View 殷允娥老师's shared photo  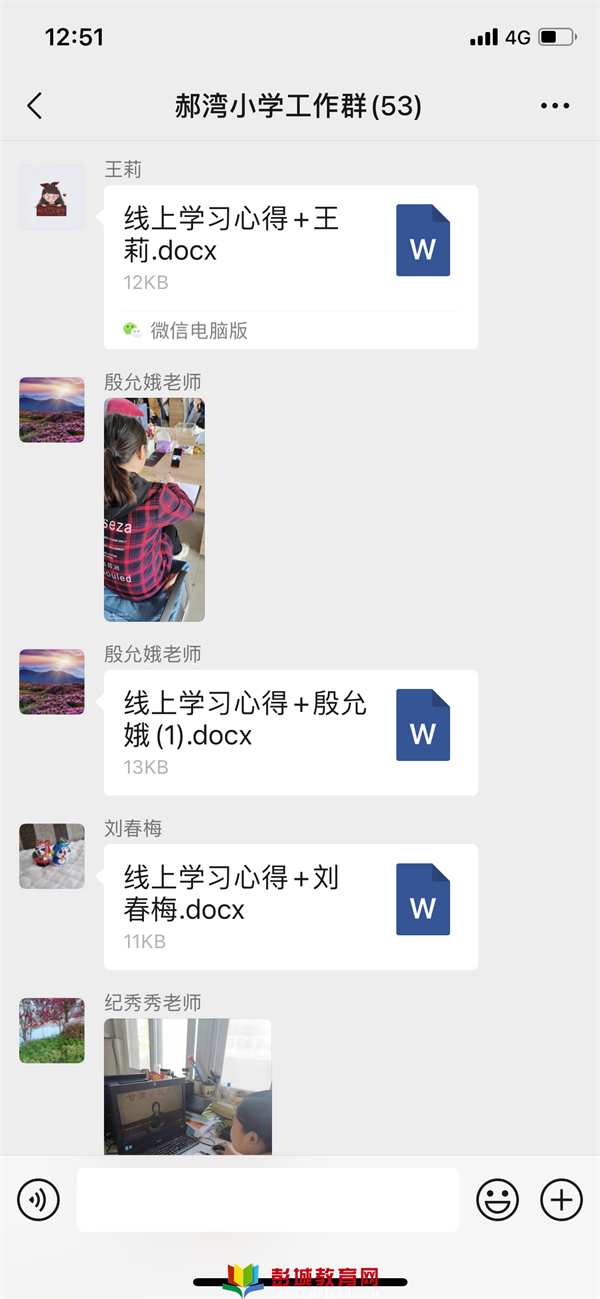[154, 509]
